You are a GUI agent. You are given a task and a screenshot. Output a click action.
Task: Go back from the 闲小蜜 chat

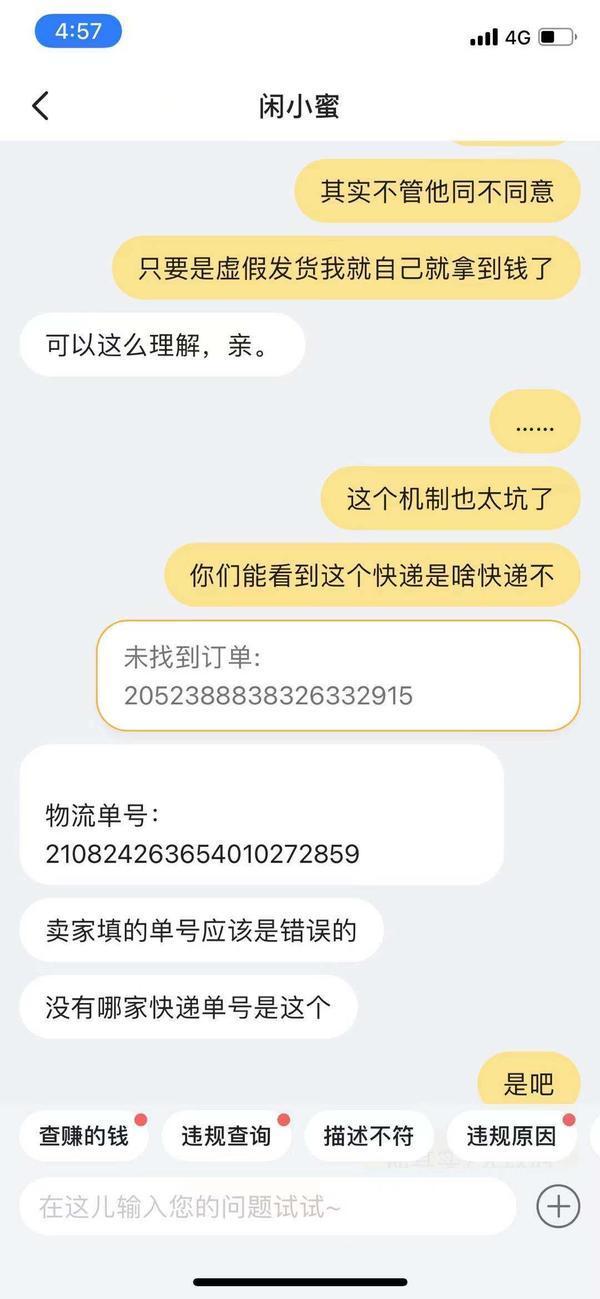click(x=40, y=106)
